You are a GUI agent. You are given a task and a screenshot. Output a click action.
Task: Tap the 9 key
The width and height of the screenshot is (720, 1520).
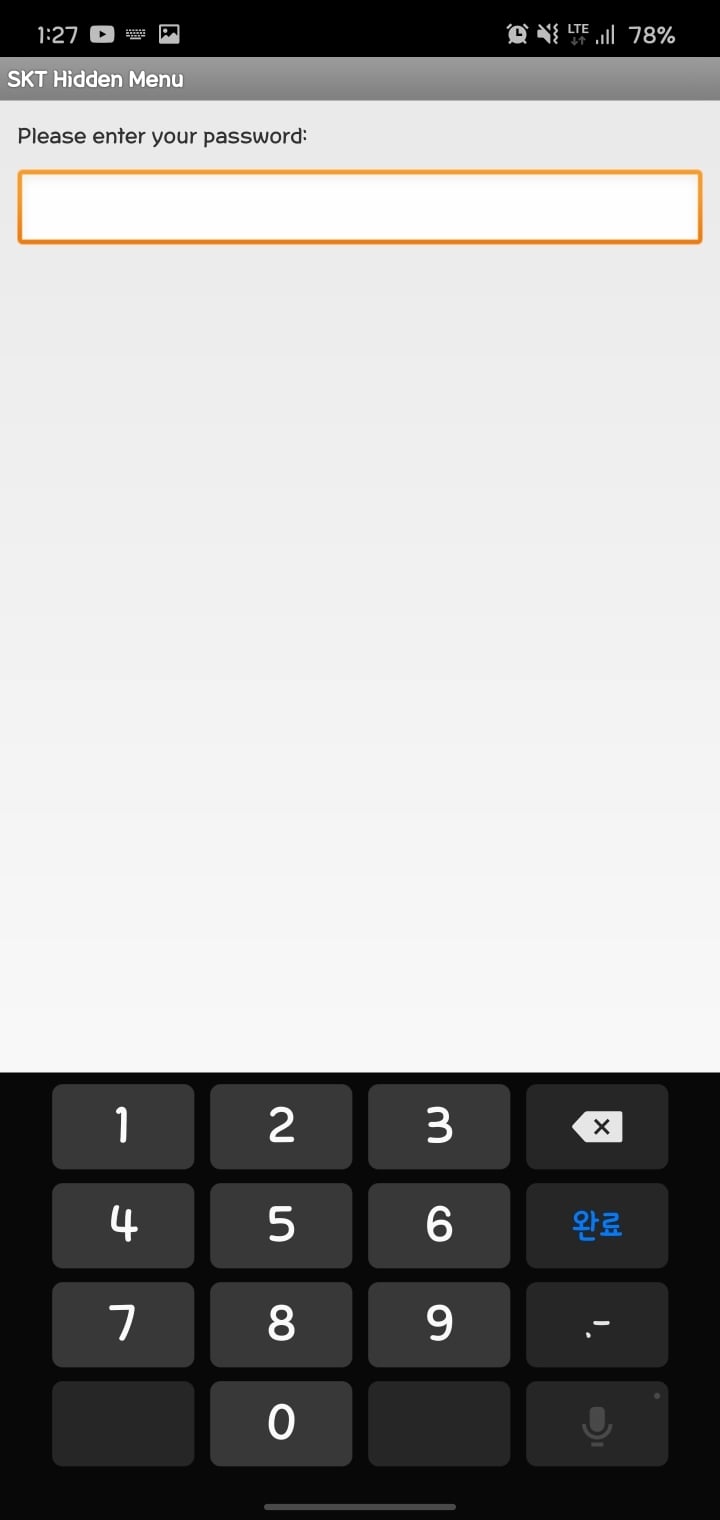[439, 1324]
